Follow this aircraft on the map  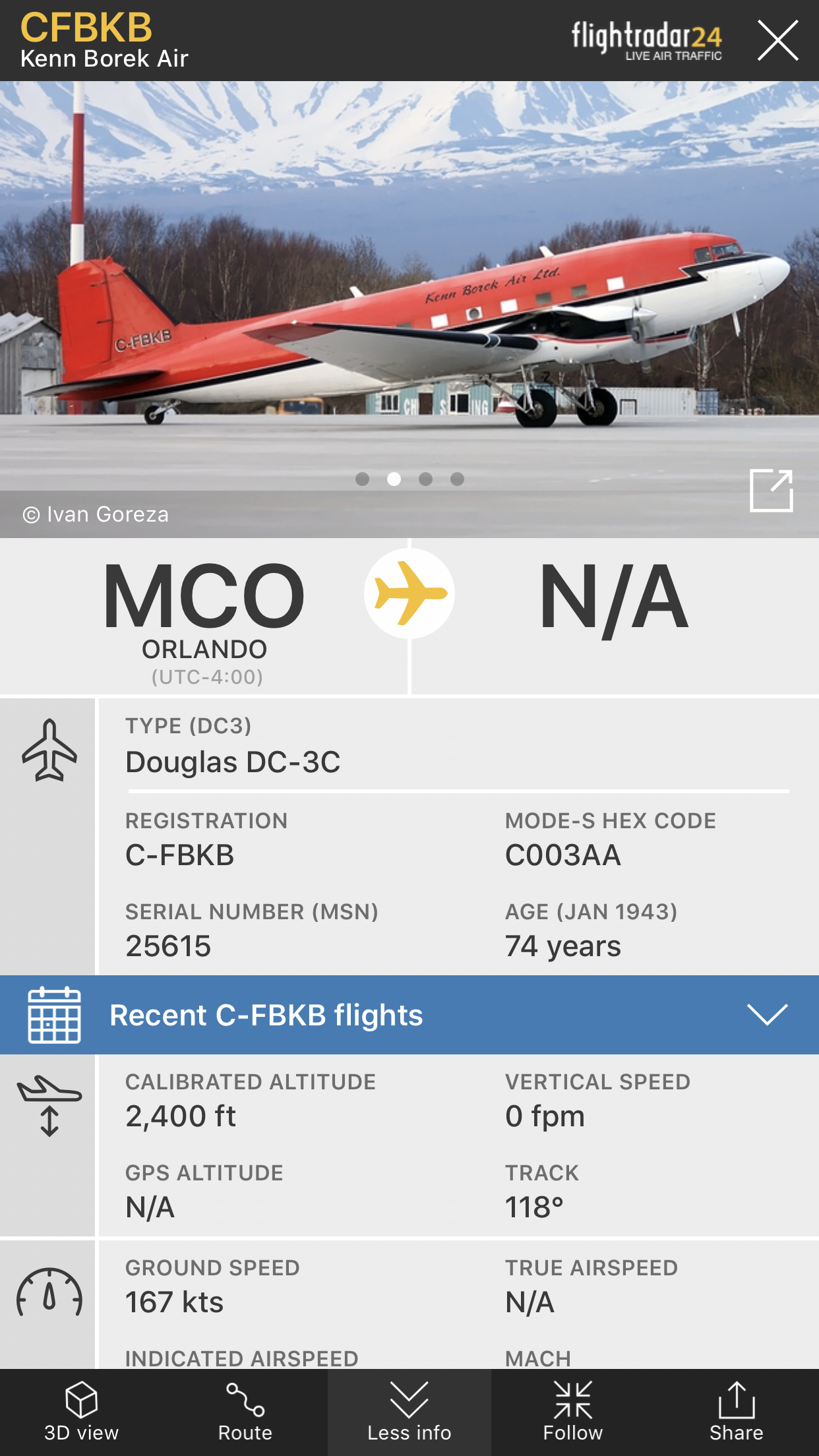coord(572,1412)
